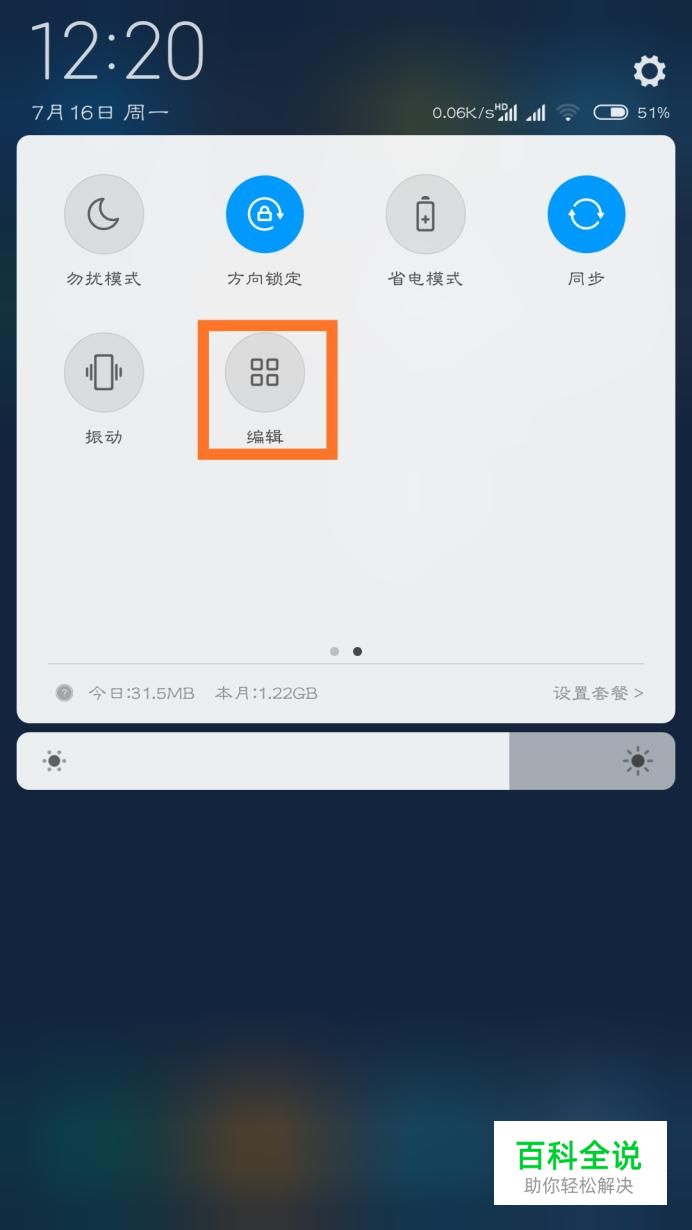Tap the first page indicator dot
This screenshot has height=1230, width=692.
(334, 651)
